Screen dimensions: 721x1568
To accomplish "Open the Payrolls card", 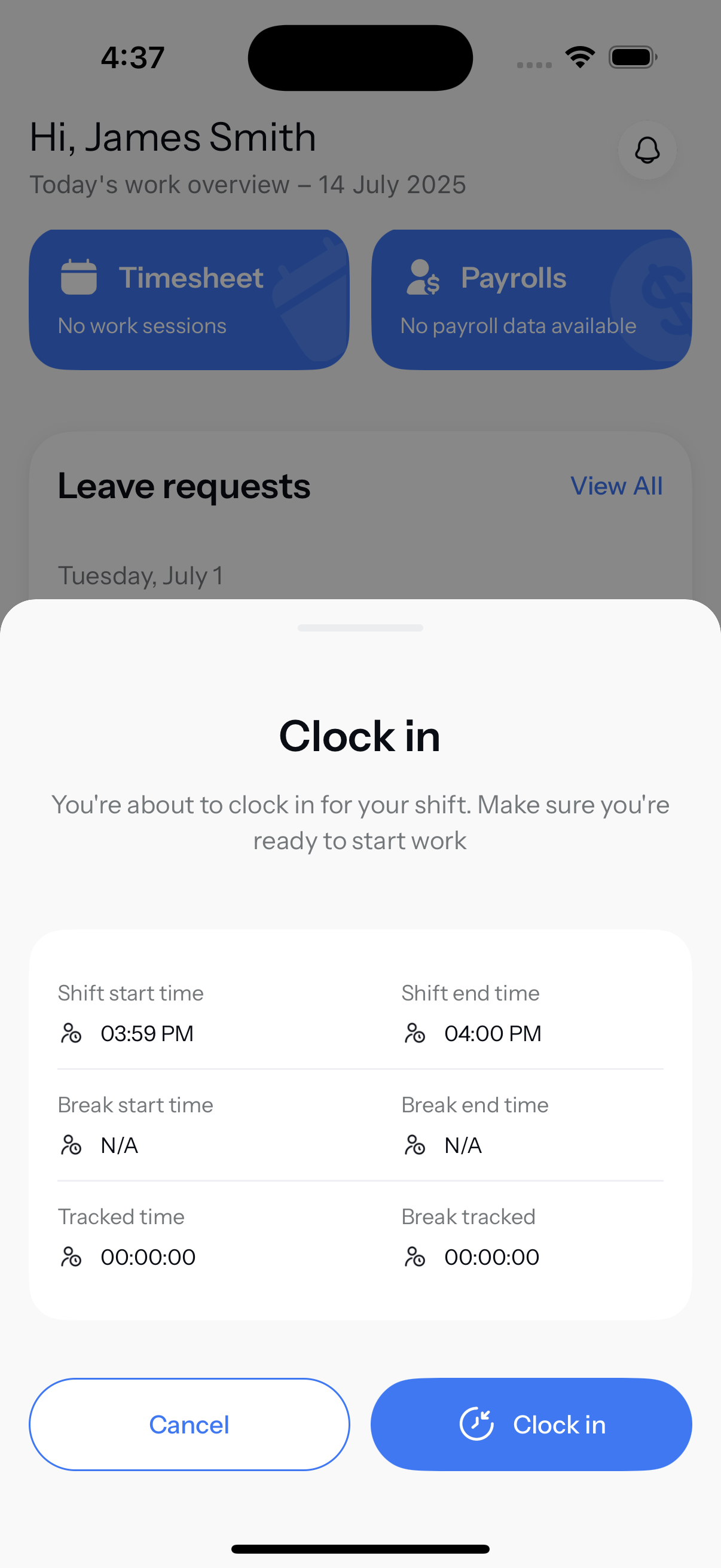I will pos(531,300).
